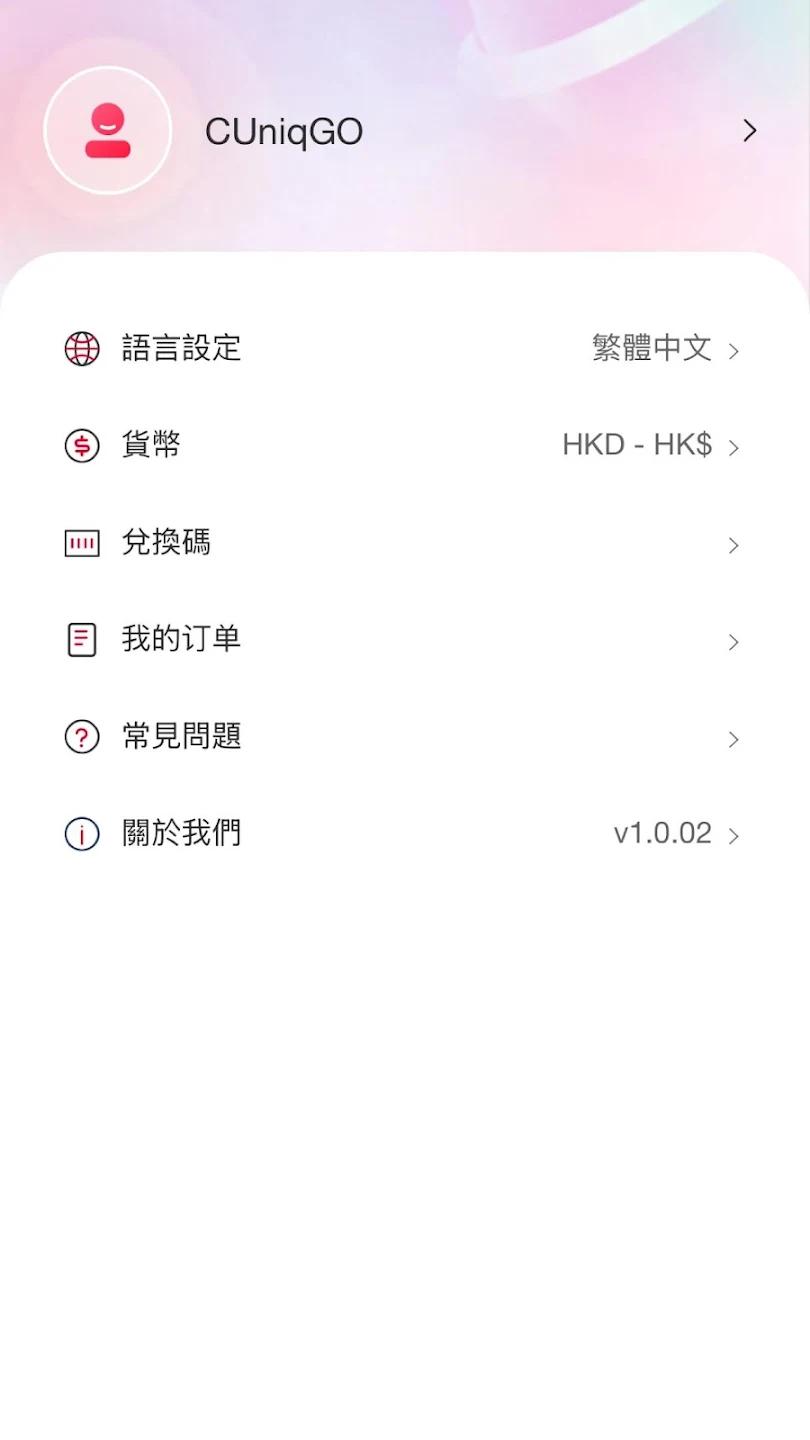Click the CUniqGO username text
Image resolution: width=810 pixels, height=1440 pixels.
pyautogui.click(x=283, y=130)
